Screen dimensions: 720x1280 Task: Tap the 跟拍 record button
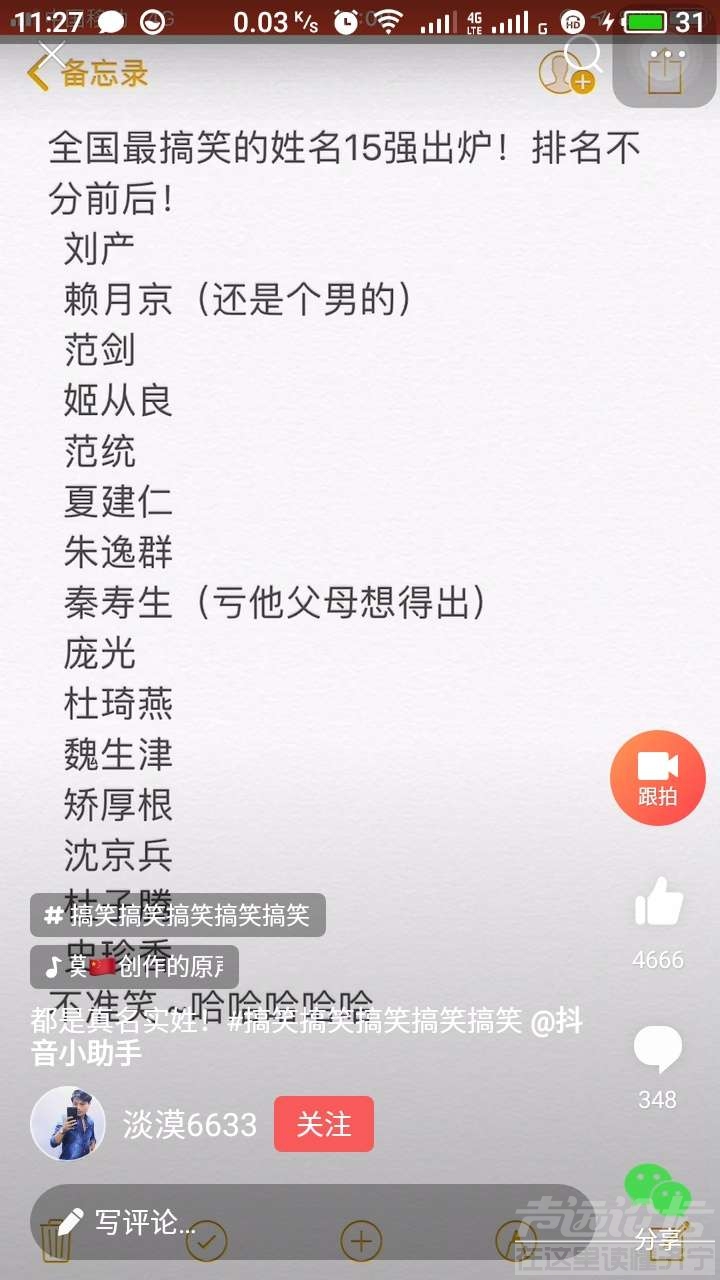tap(658, 778)
